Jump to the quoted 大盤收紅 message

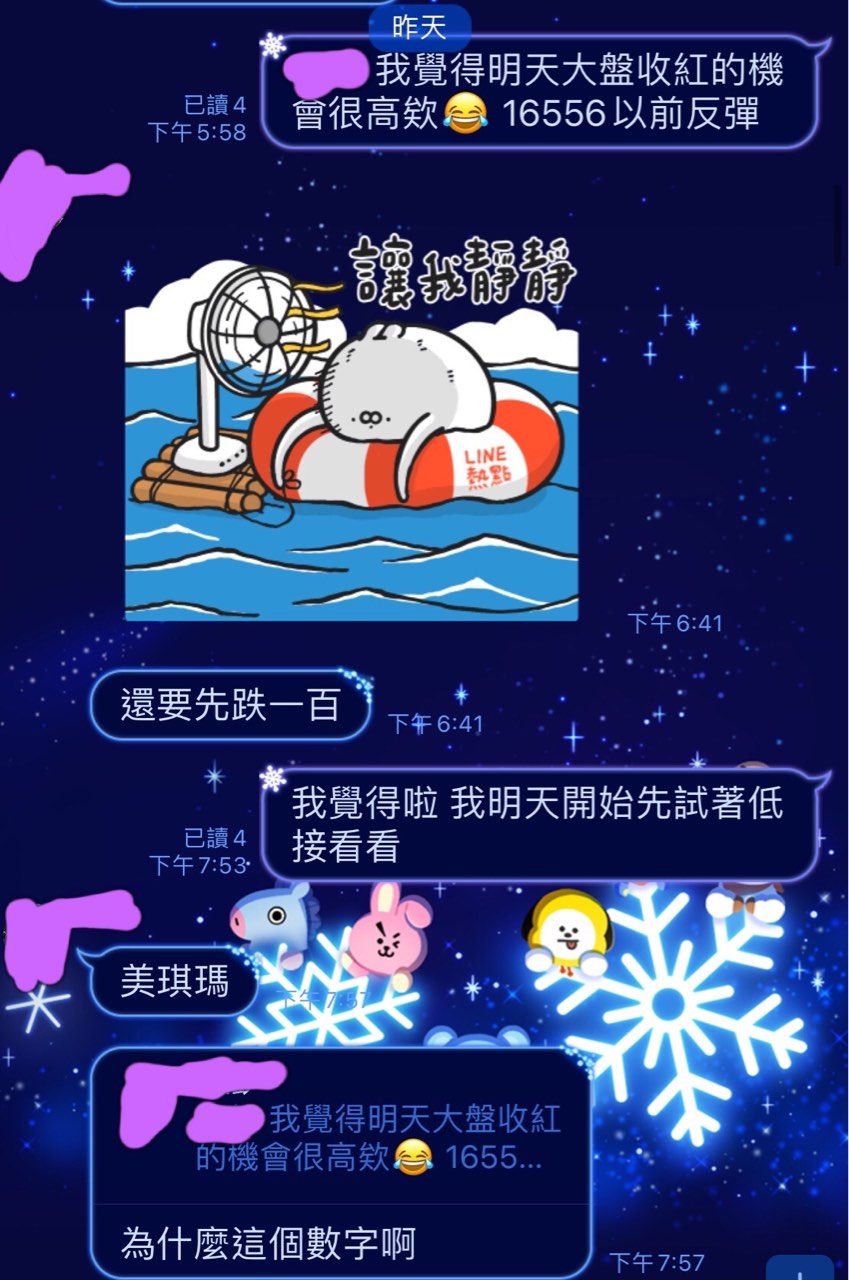(x=378, y=1137)
